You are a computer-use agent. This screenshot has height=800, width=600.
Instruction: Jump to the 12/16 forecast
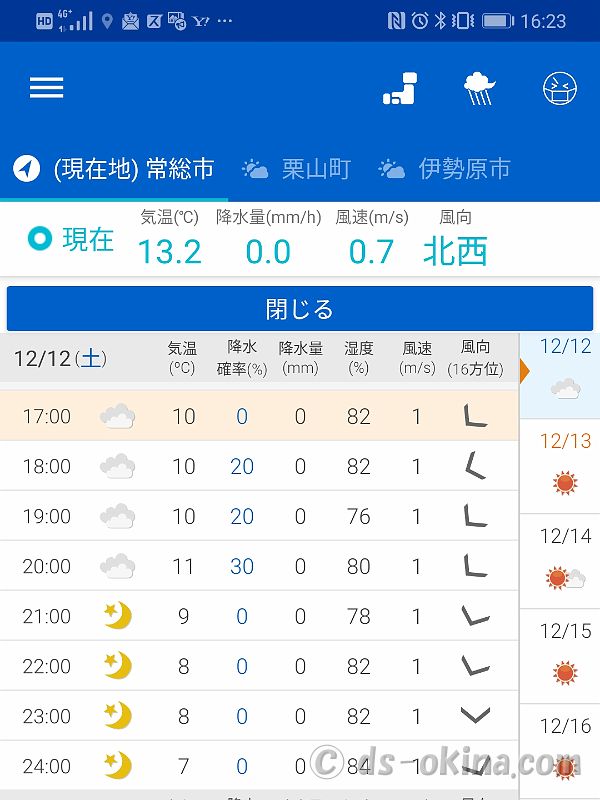tap(565, 745)
